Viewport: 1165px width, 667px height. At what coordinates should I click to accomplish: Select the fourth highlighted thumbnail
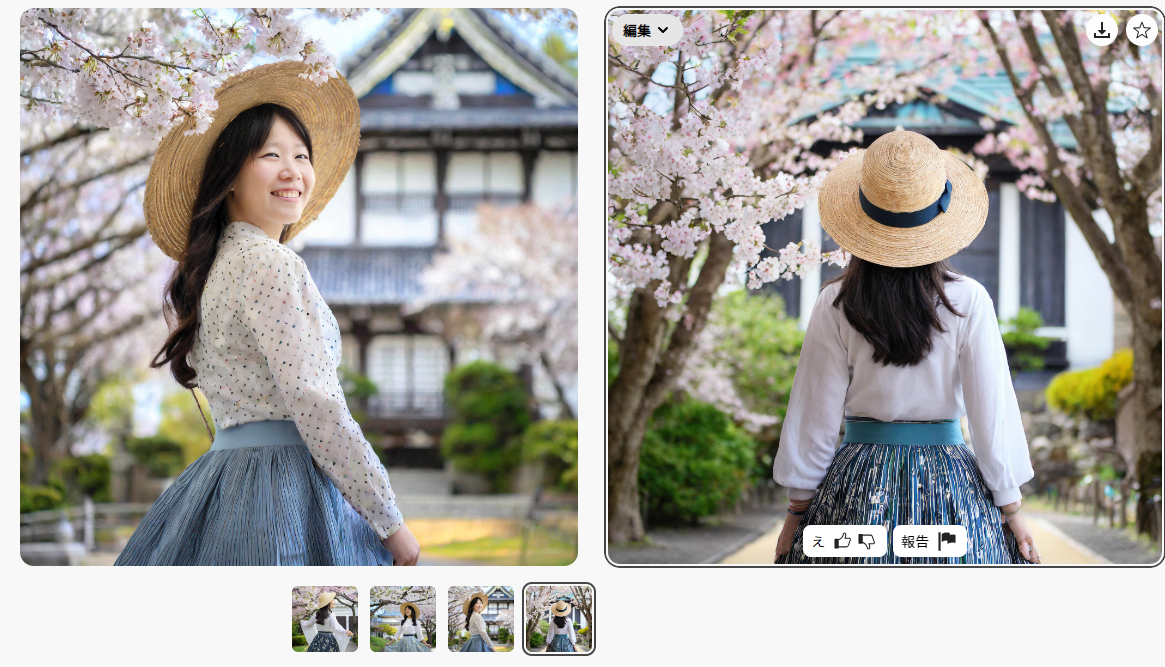[x=559, y=619]
